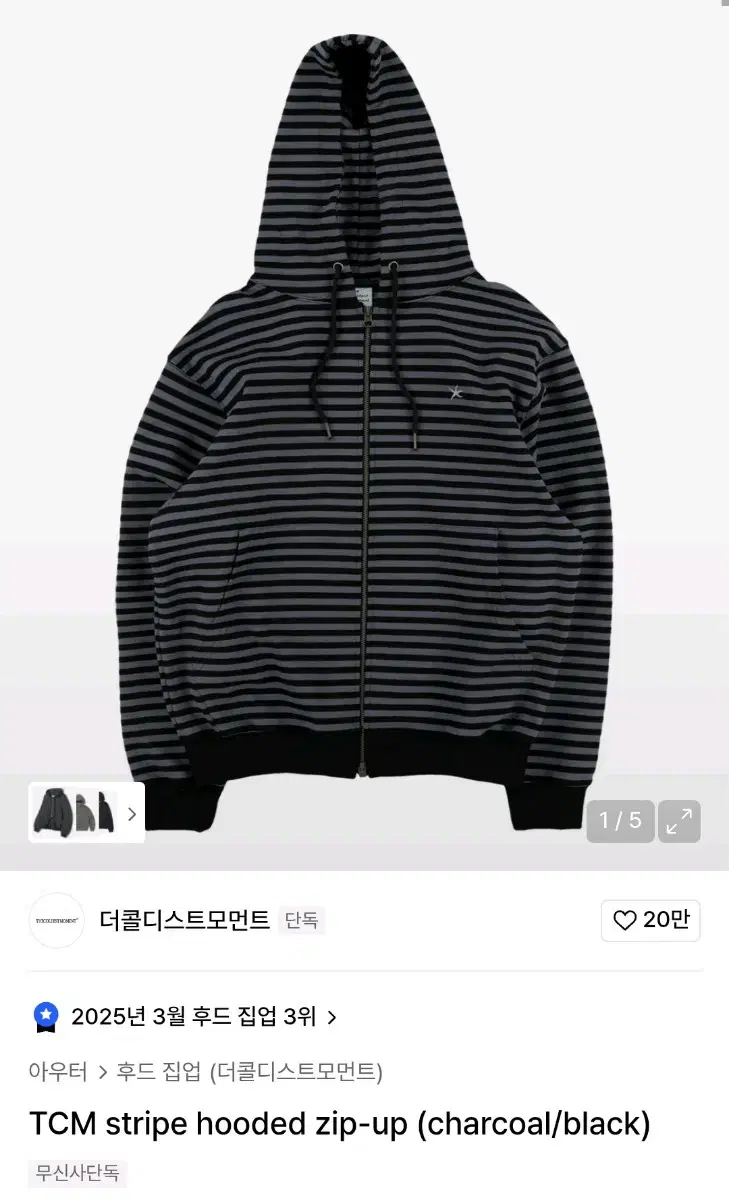Open fullscreen view with the expand arrows icon

pos(680,821)
